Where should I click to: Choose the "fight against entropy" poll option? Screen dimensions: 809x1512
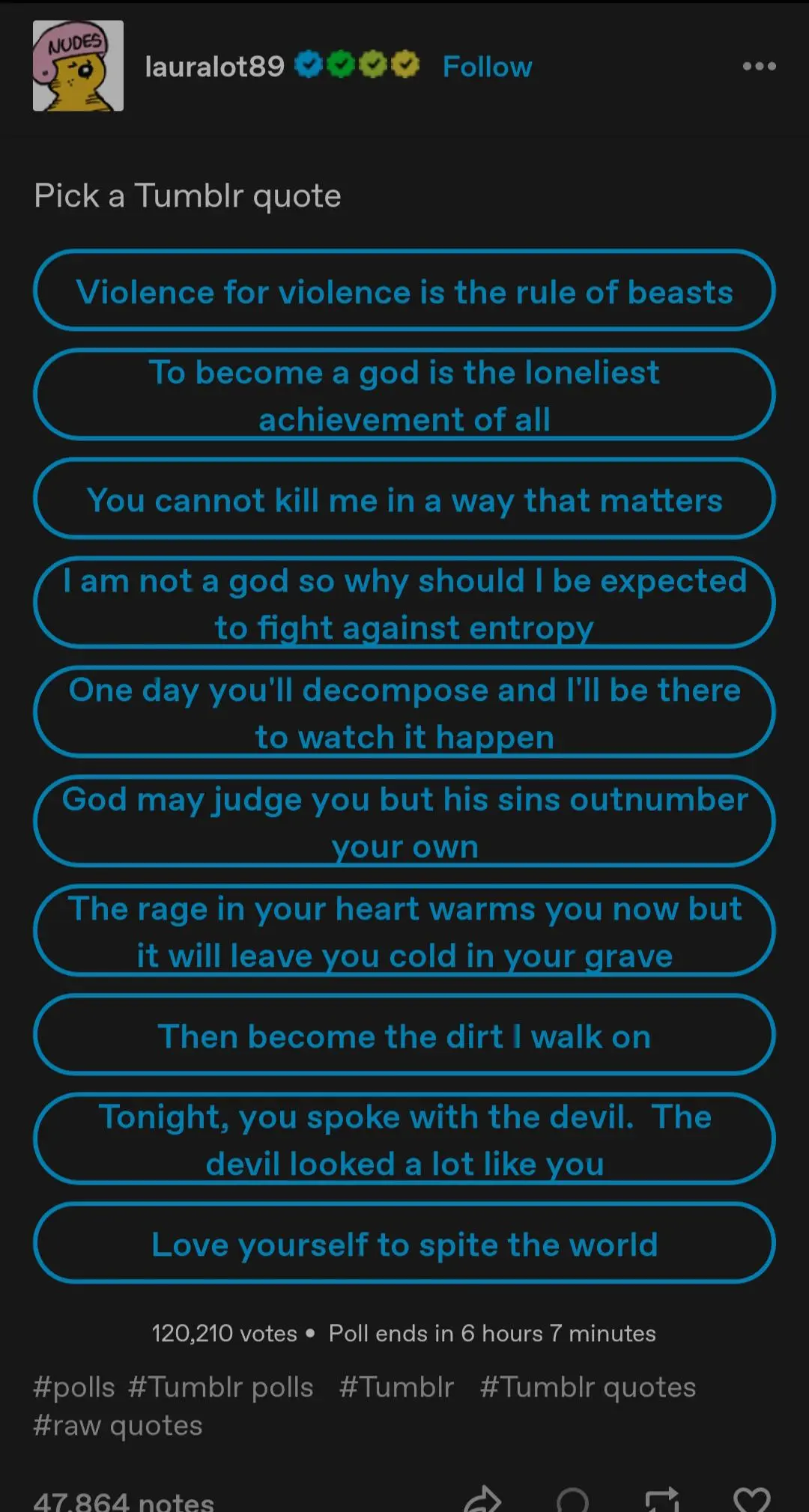[404, 603]
